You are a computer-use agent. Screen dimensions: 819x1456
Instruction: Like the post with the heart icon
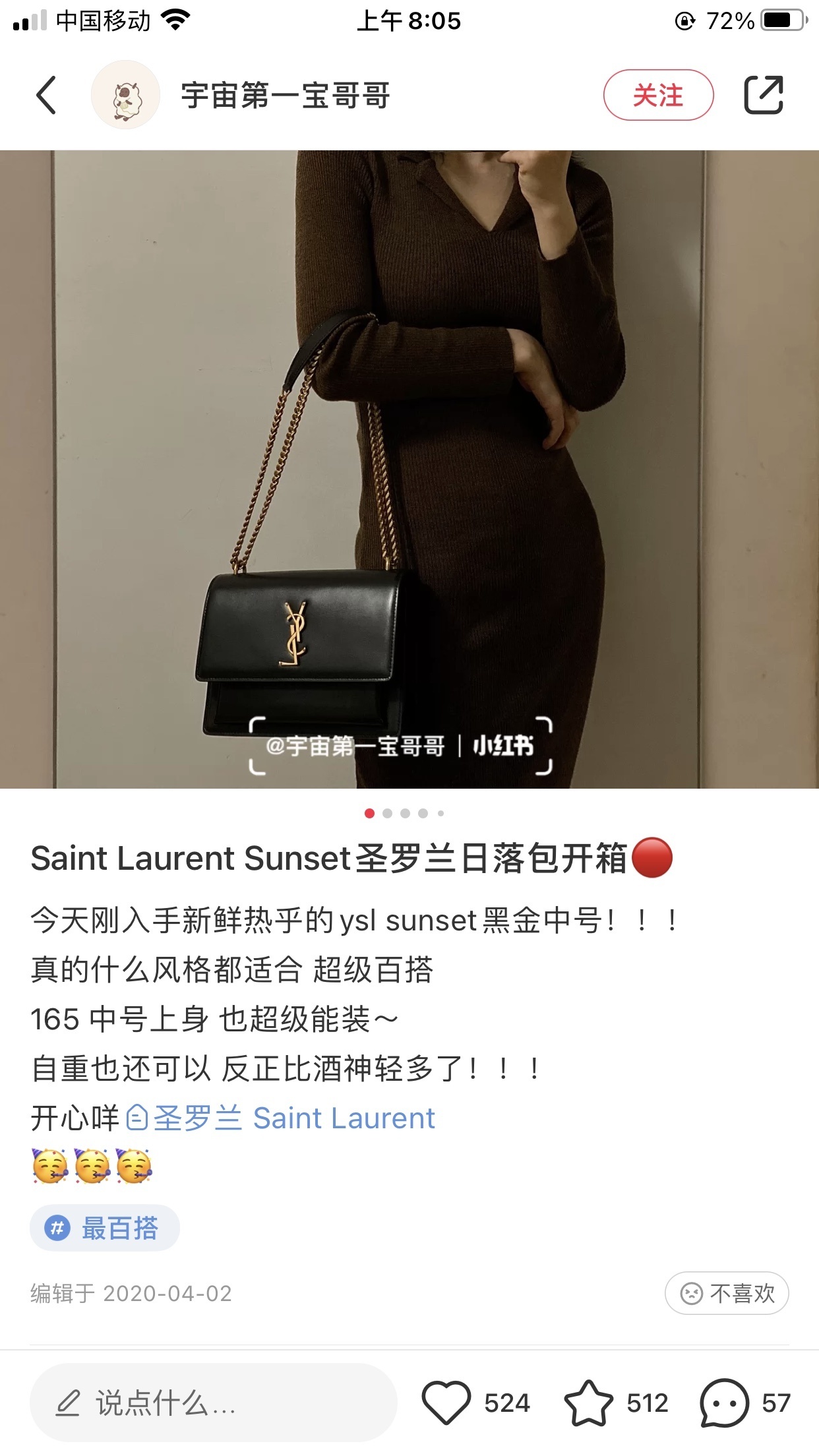tap(446, 1403)
